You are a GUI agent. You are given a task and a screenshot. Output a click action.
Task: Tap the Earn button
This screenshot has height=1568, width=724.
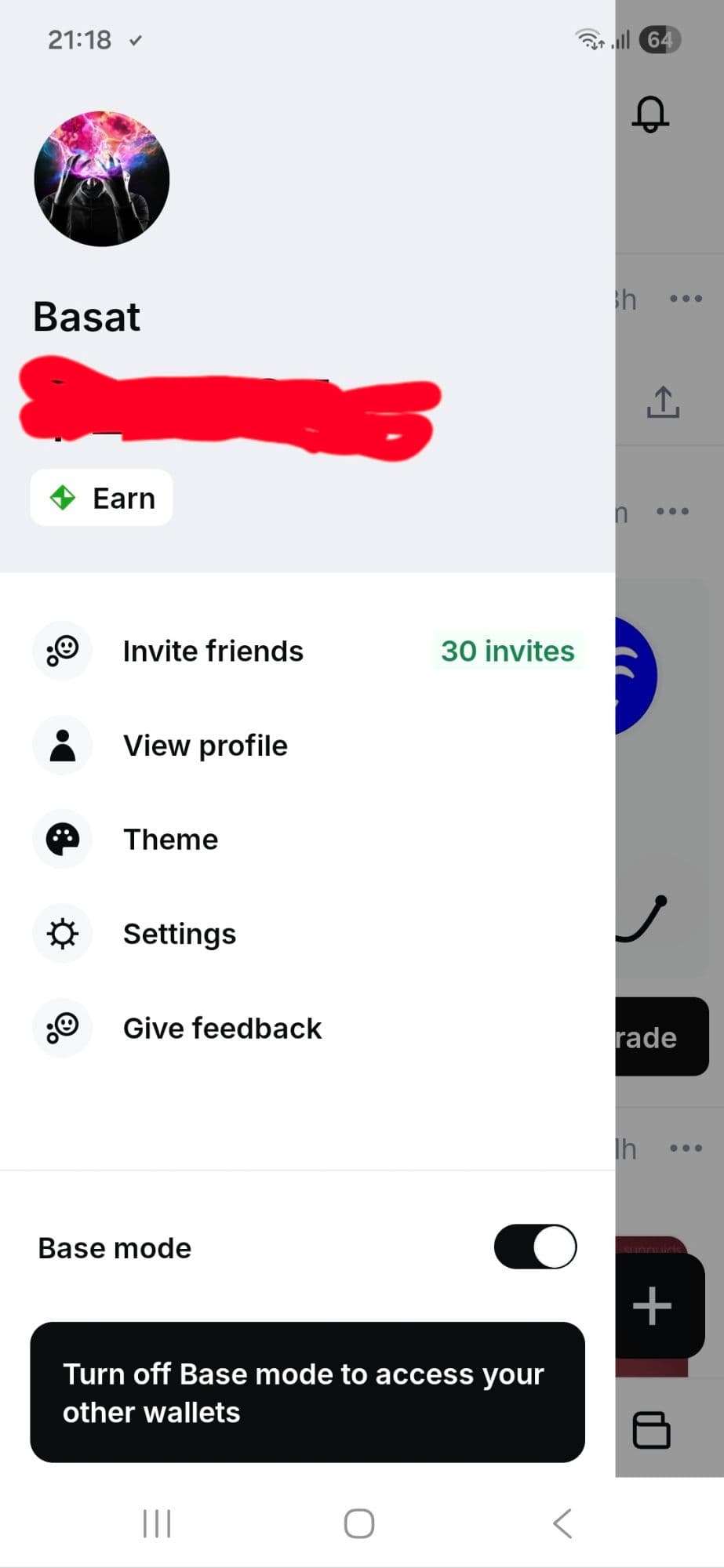pos(101,498)
